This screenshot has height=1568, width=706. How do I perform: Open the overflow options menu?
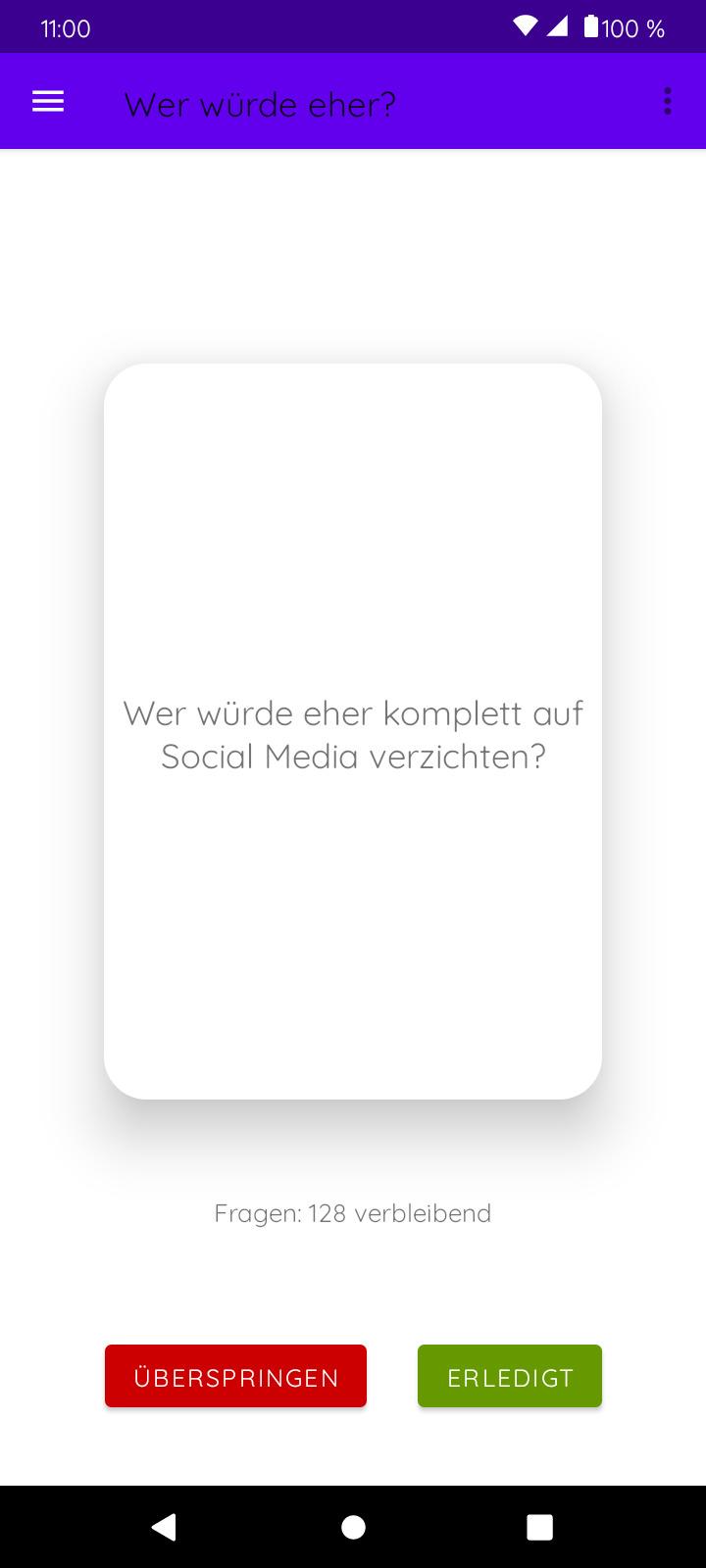667,102
